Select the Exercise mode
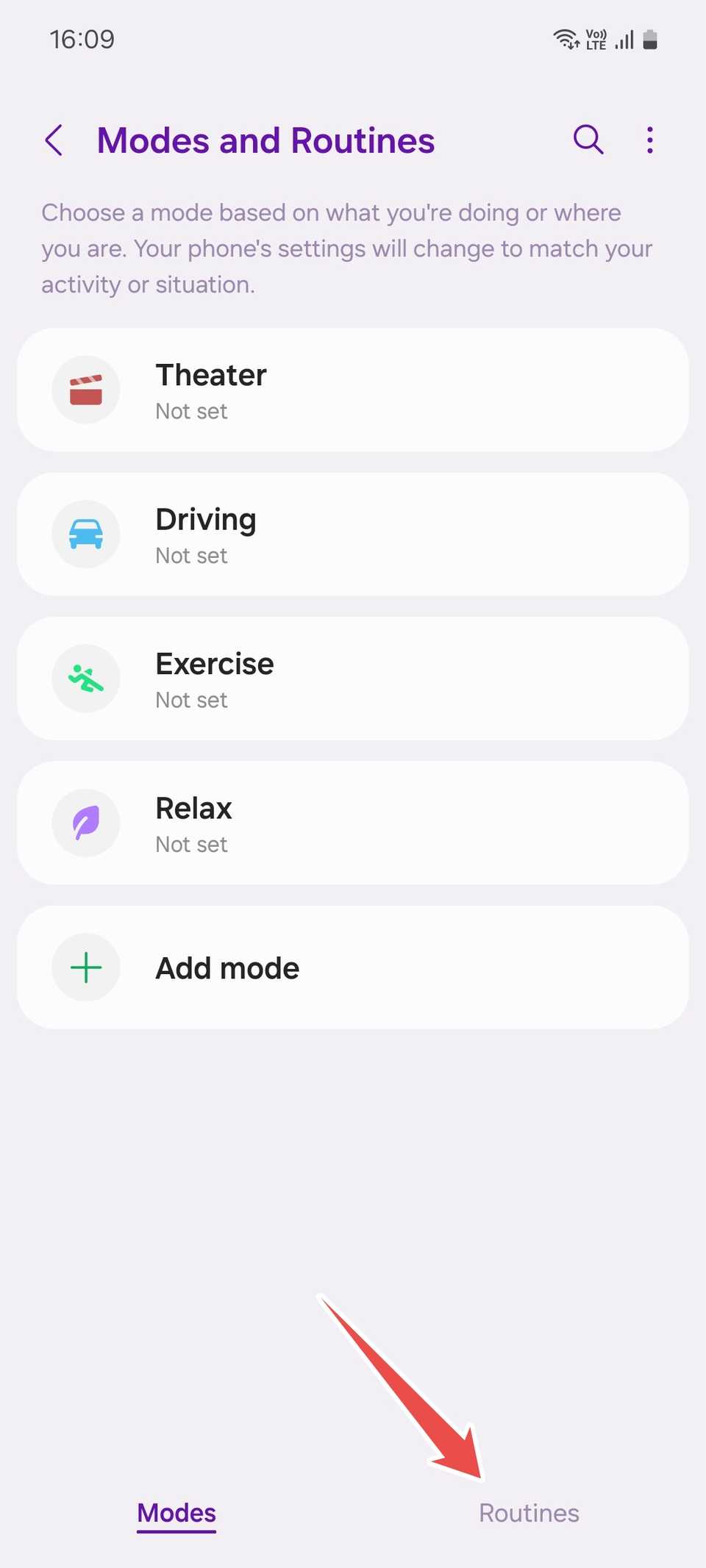The width and height of the screenshot is (706, 1568). tap(353, 679)
